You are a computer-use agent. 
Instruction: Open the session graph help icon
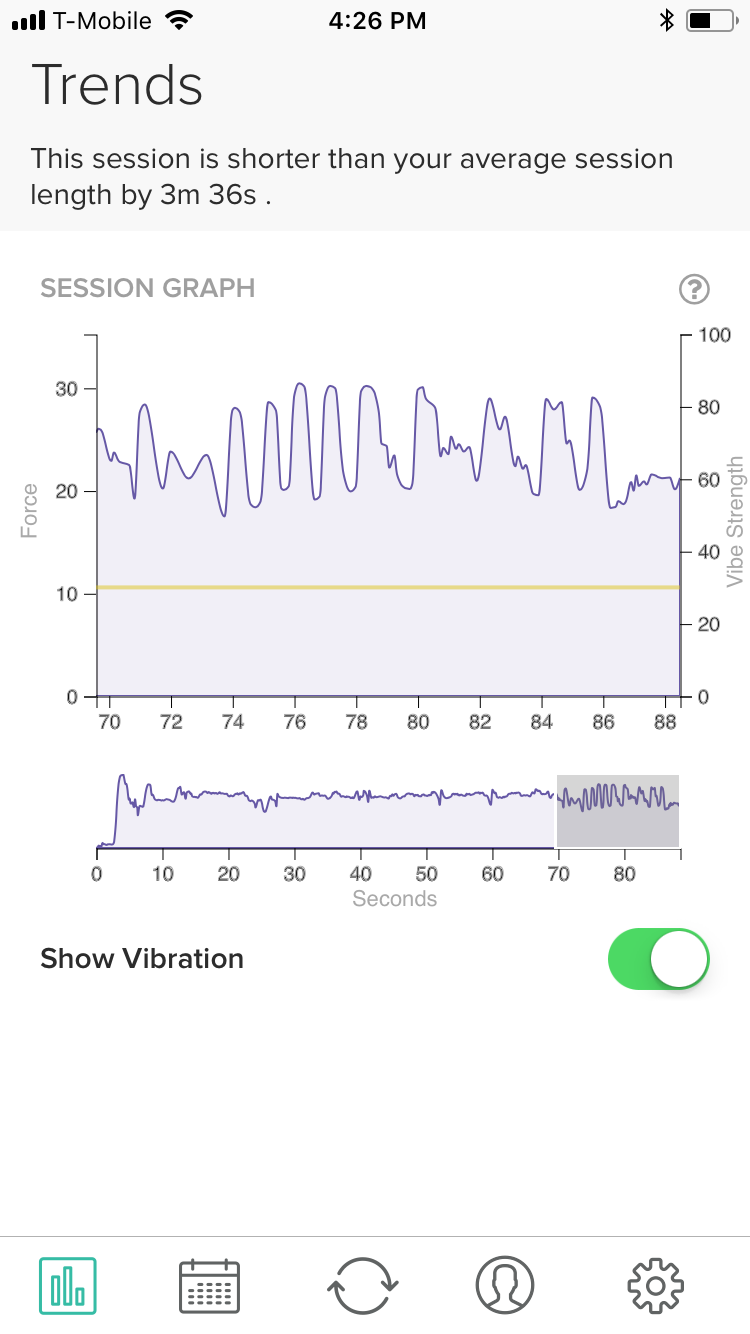694,289
